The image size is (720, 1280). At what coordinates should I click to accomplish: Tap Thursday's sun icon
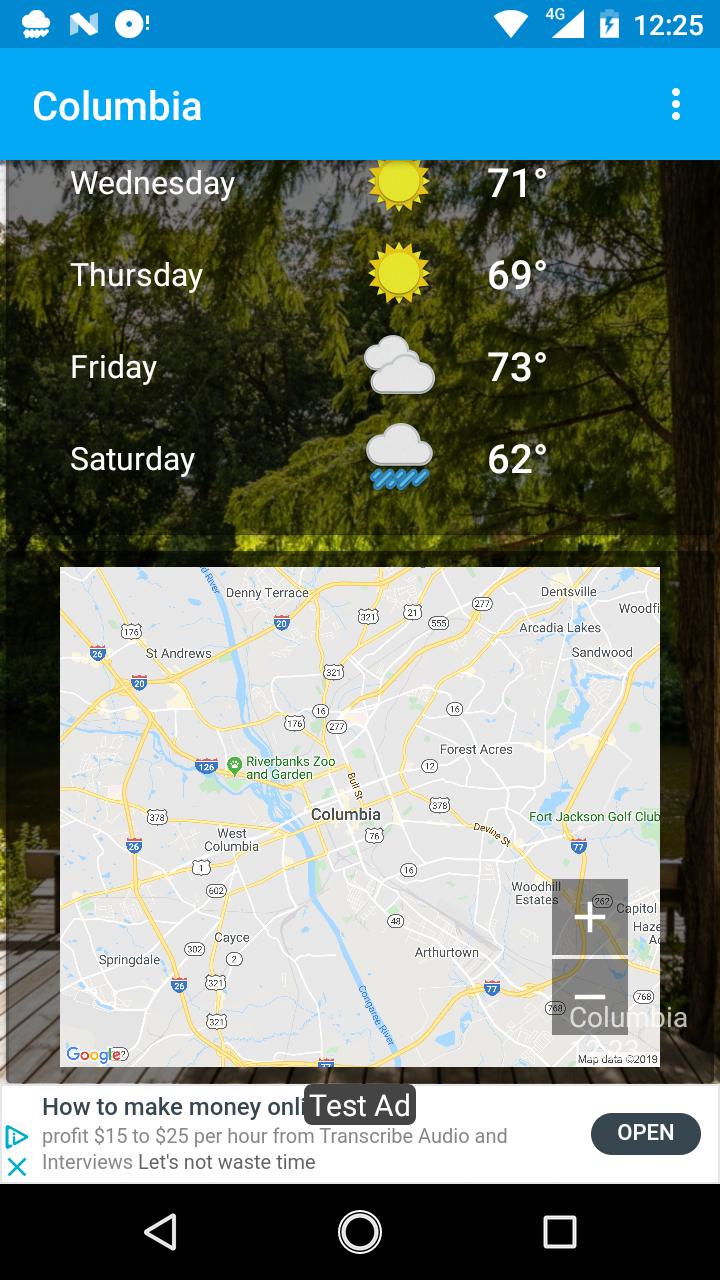(x=400, y=274)
